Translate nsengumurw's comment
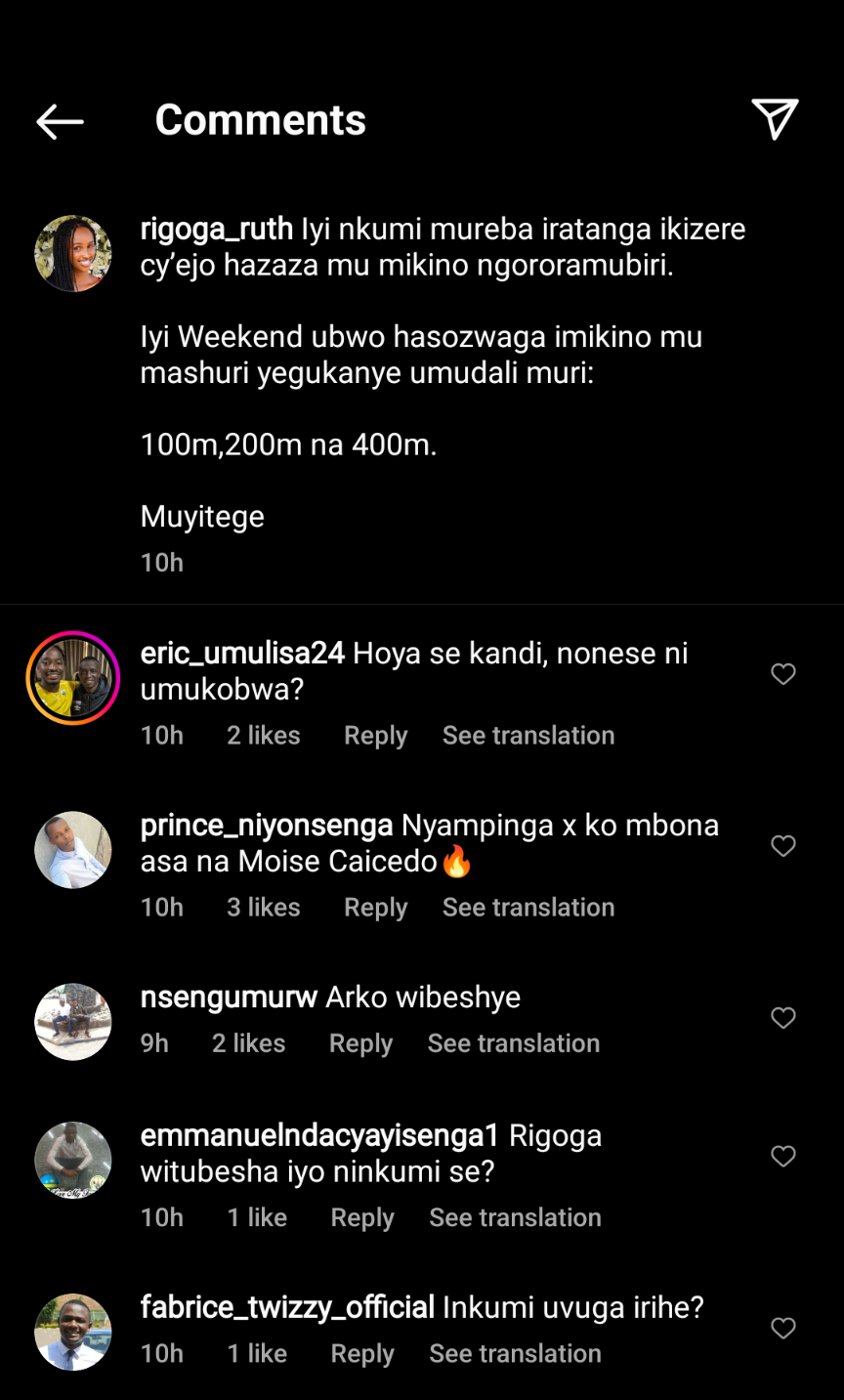Screen dimensions: 844x1400 coord(514,1043)
